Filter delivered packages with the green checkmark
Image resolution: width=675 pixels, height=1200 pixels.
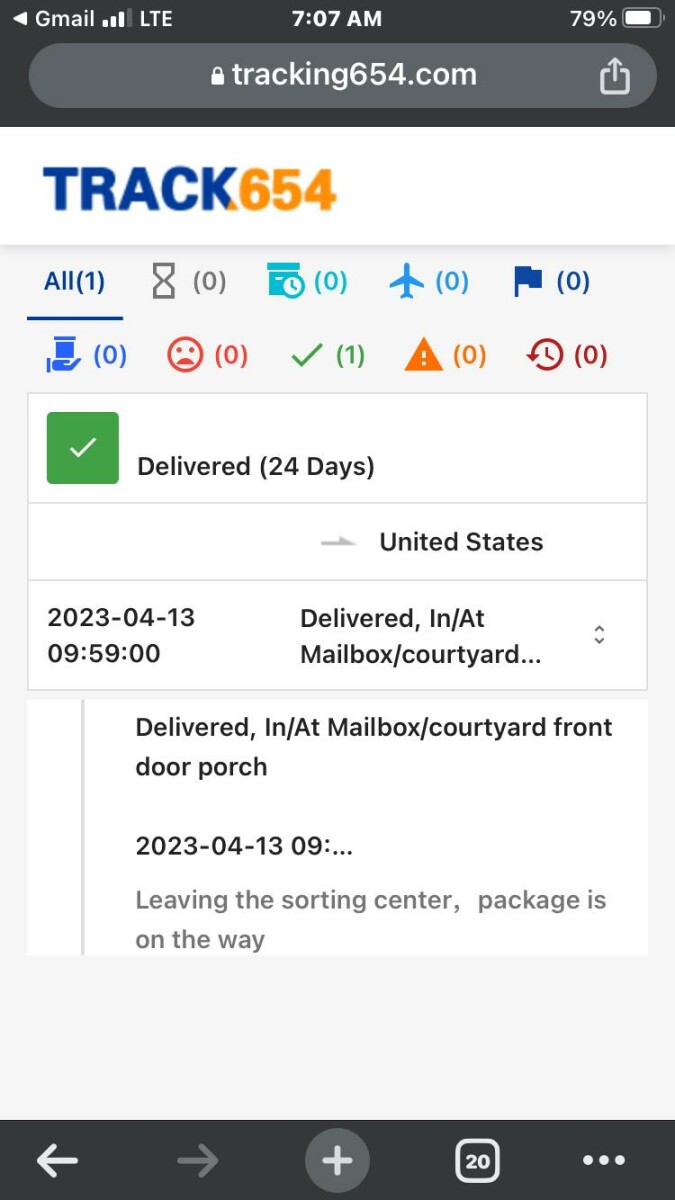click(327, 355)
